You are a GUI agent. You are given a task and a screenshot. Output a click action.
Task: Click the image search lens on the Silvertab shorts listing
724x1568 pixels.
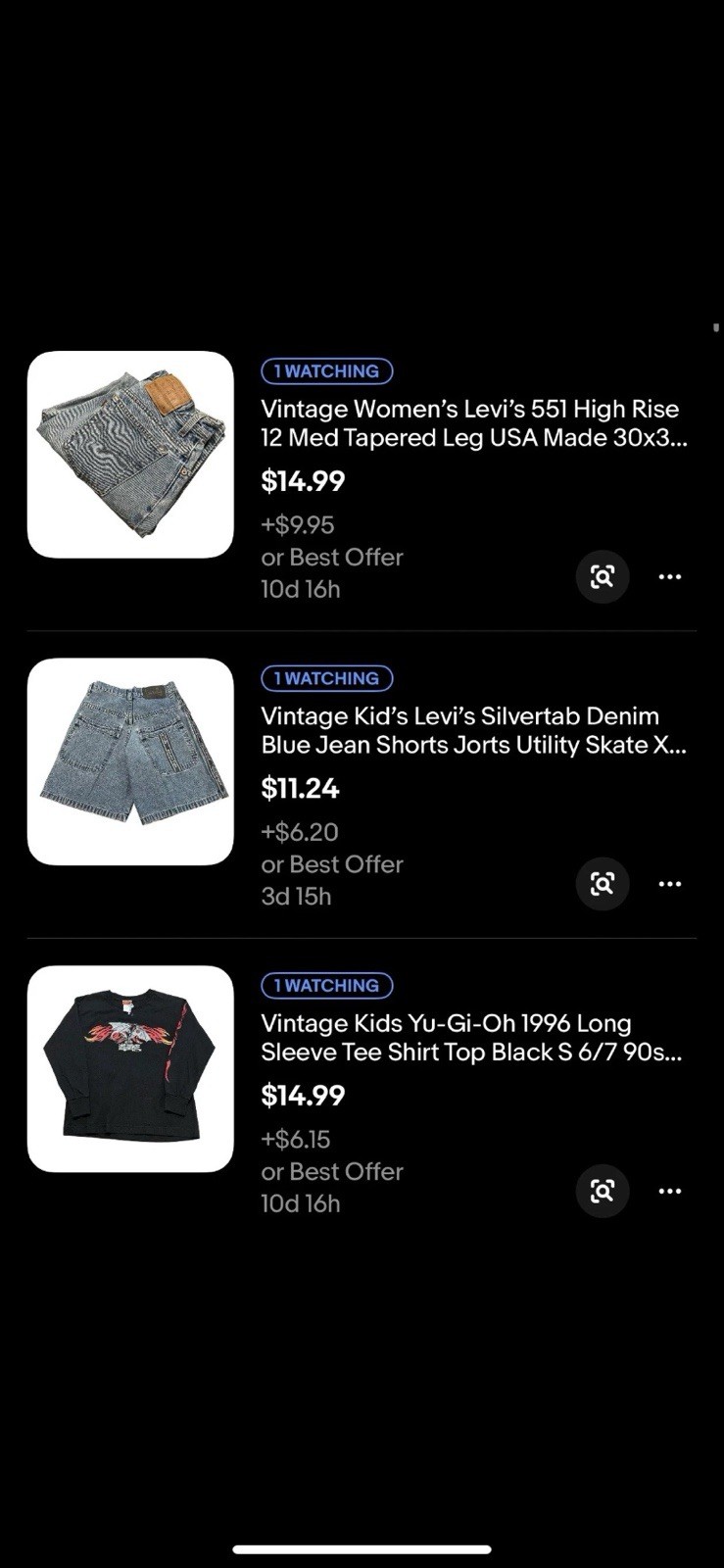click(603, 884)
